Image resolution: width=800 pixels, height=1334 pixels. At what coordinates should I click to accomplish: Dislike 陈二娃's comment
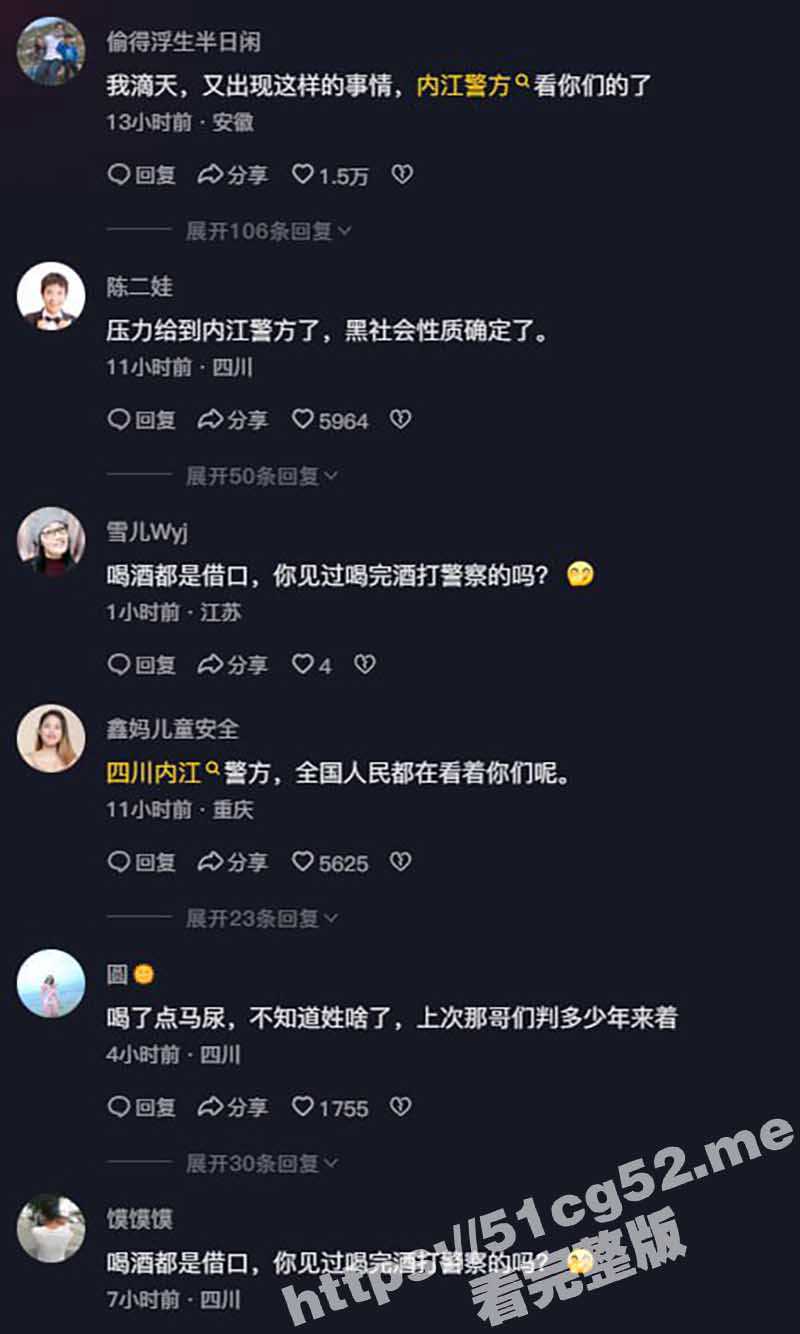tap(400, 420)
